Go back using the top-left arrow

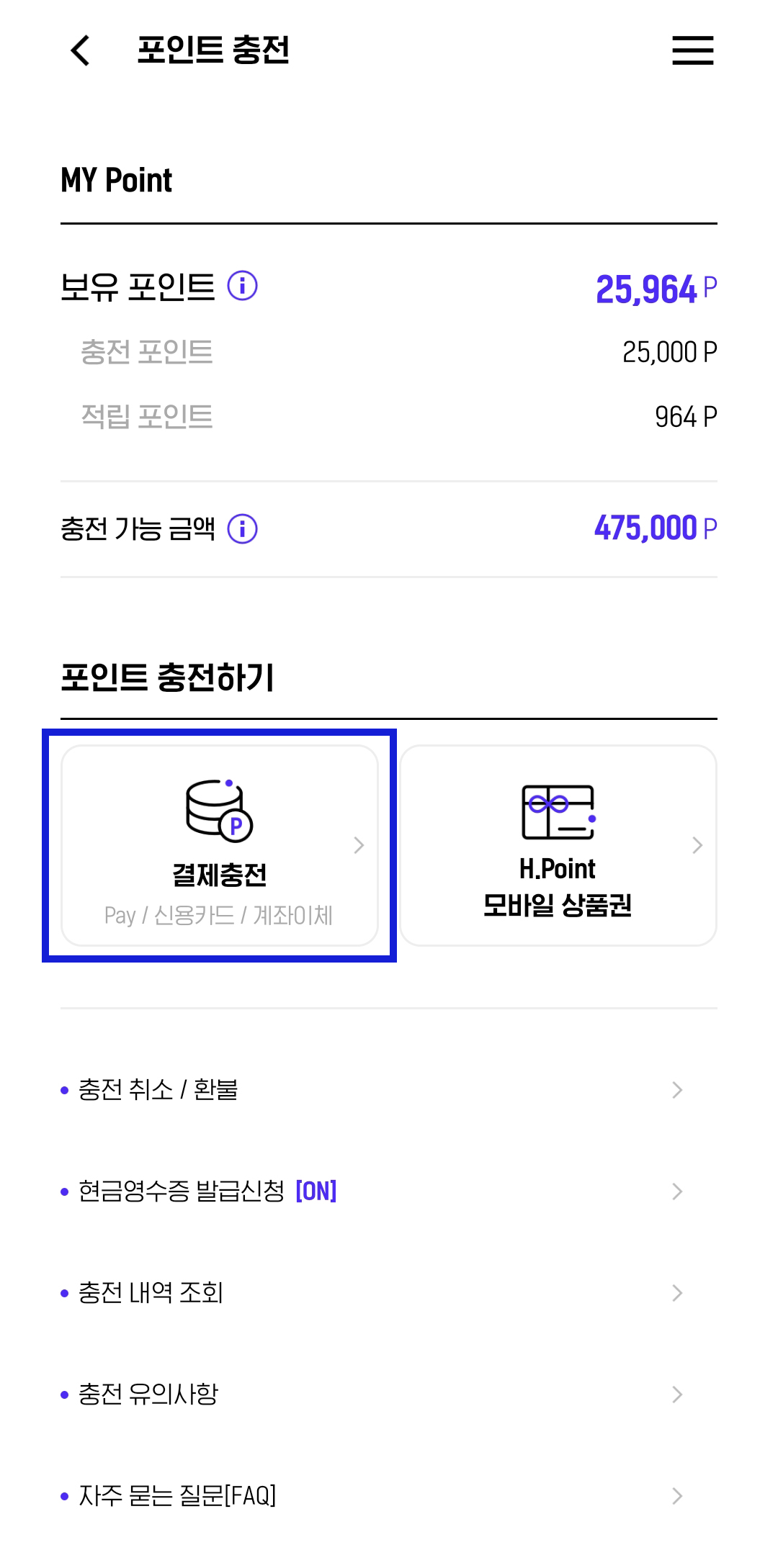[x=81, y=50]
